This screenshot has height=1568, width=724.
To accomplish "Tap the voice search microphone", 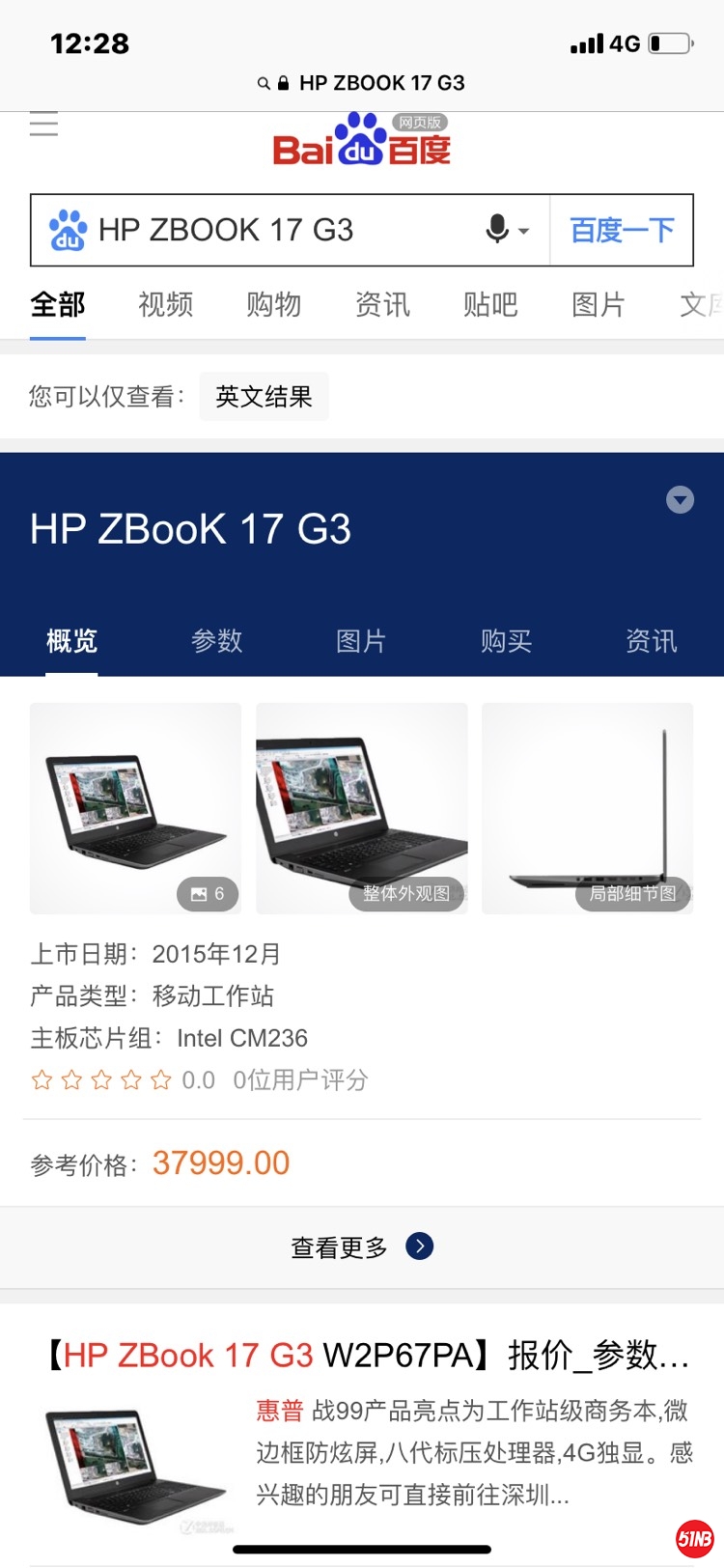I will coord(498,230).
